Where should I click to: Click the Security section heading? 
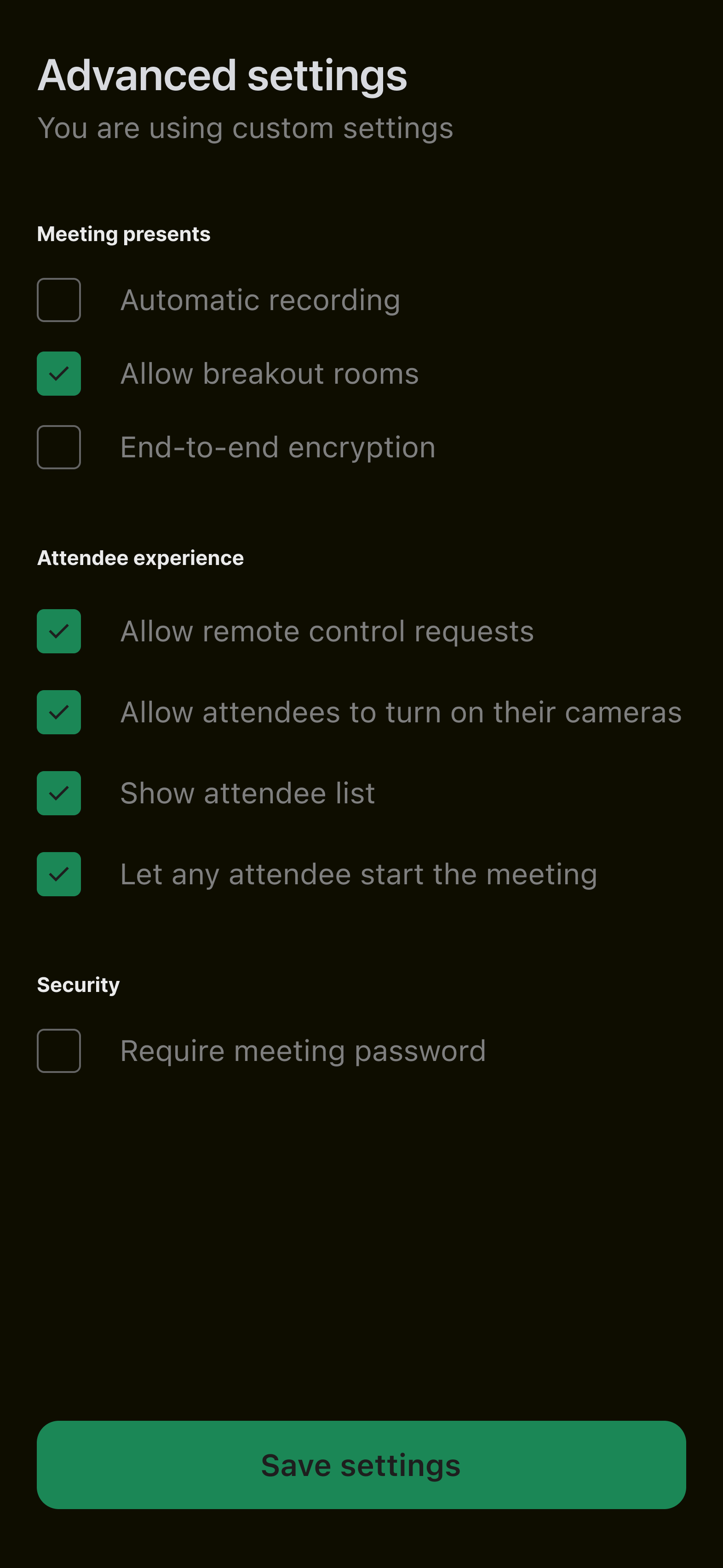pyautogui.click(x=79, y=984)
